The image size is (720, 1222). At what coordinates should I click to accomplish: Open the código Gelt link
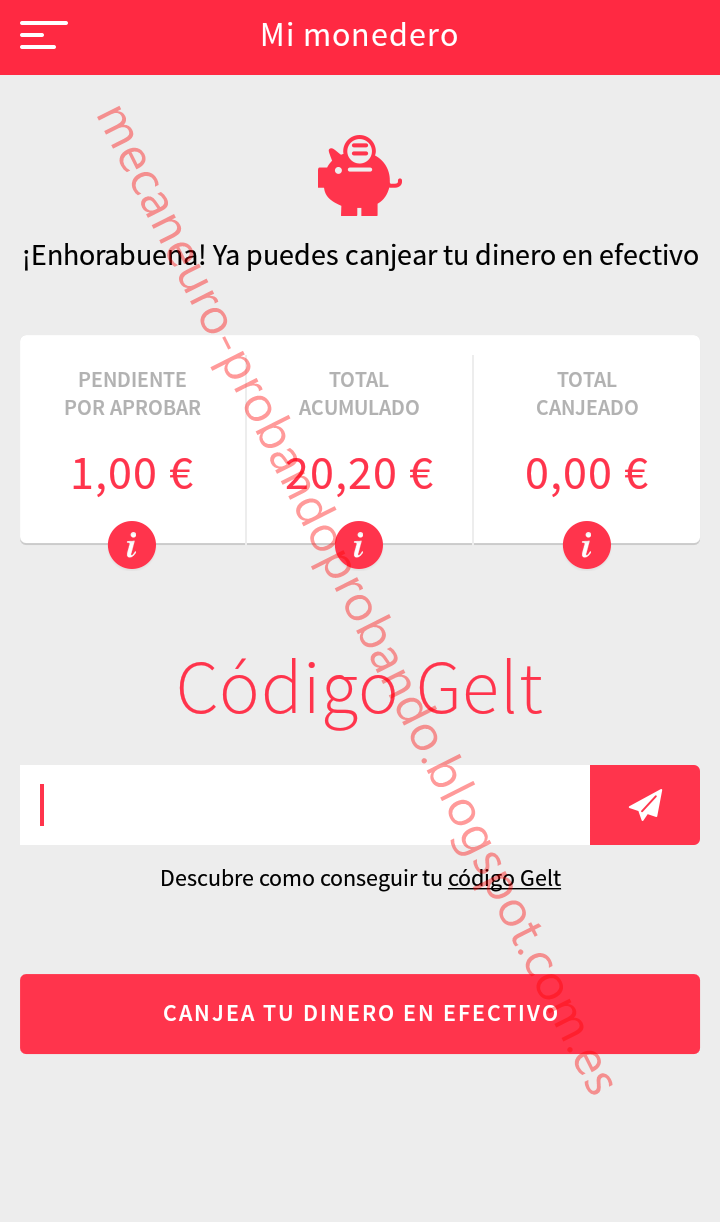504,879
